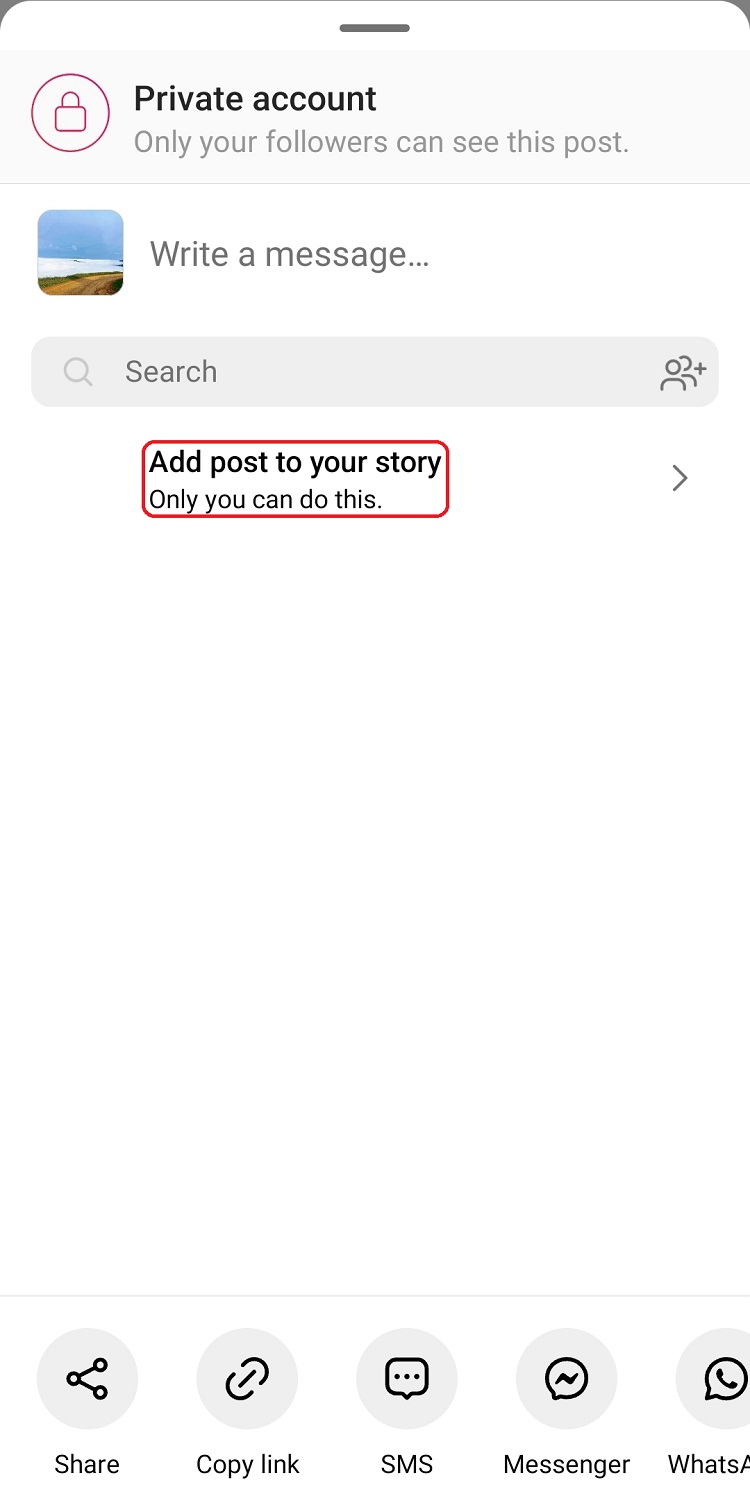750x1512 pixels.
Task: Tap the Messenger label under its icon
Action: point(566,1463)
